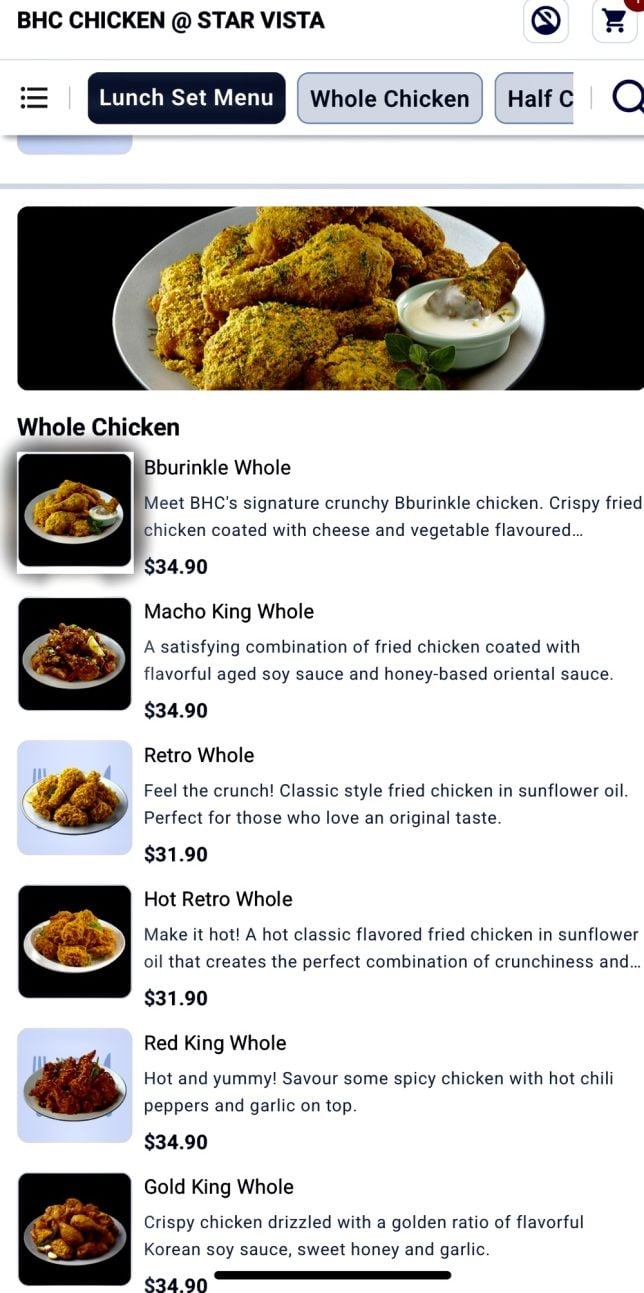The image size is (644, 1293).
Task: Switch to Lunch Set Menu tab
Action: pos(186,98)
